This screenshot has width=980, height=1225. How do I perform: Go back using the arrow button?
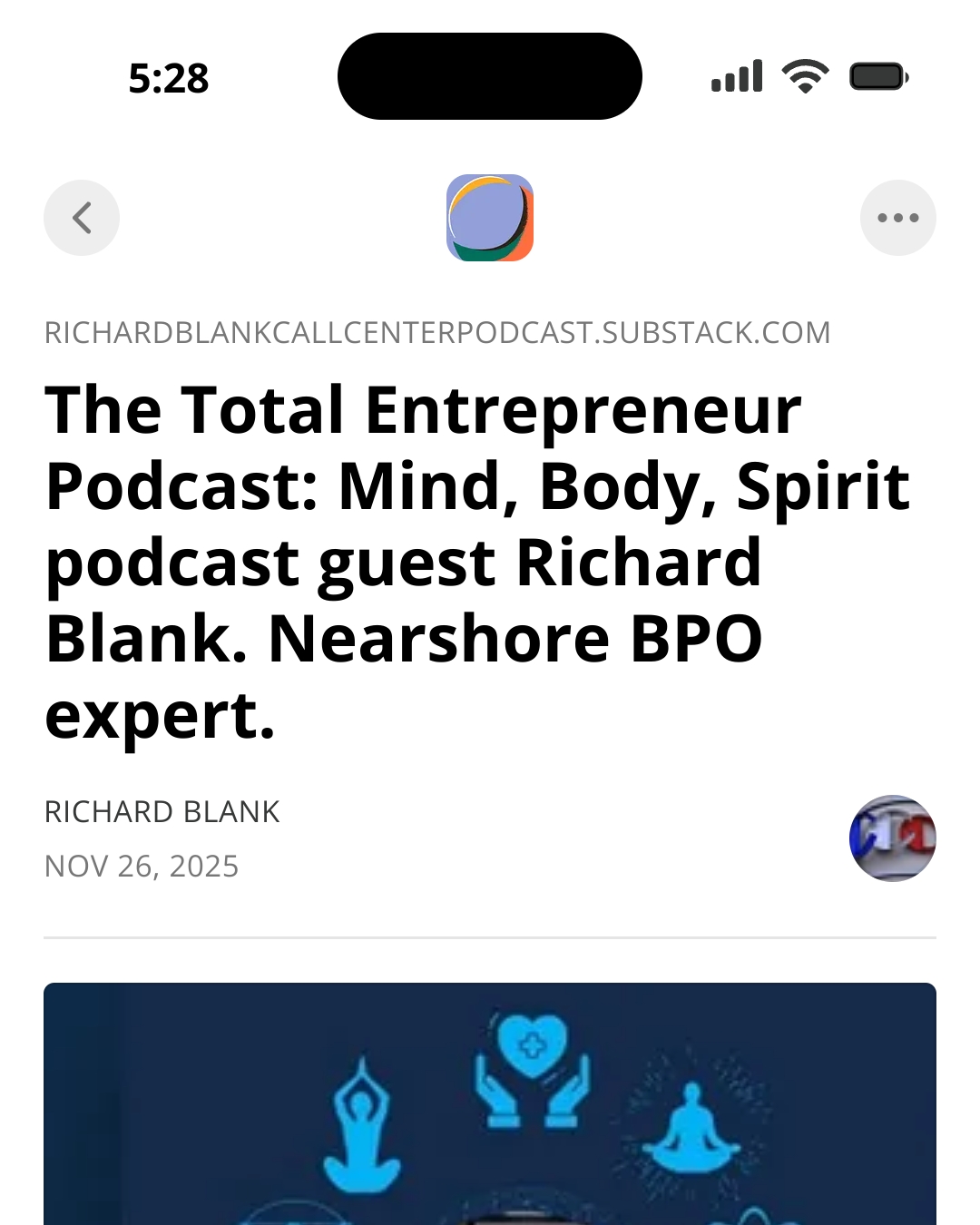(x=82, y=218)
